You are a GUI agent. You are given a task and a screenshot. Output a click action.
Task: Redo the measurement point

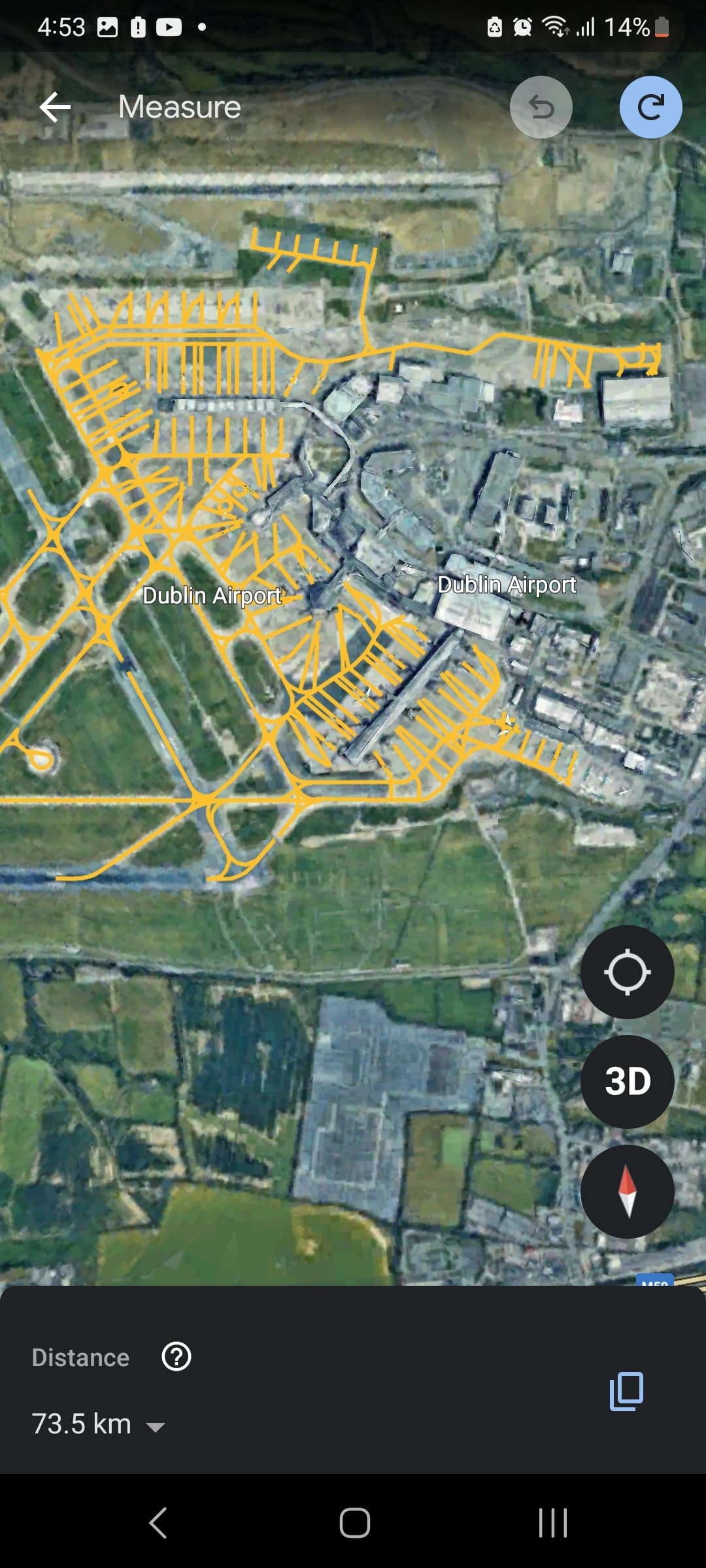point(650,107)
